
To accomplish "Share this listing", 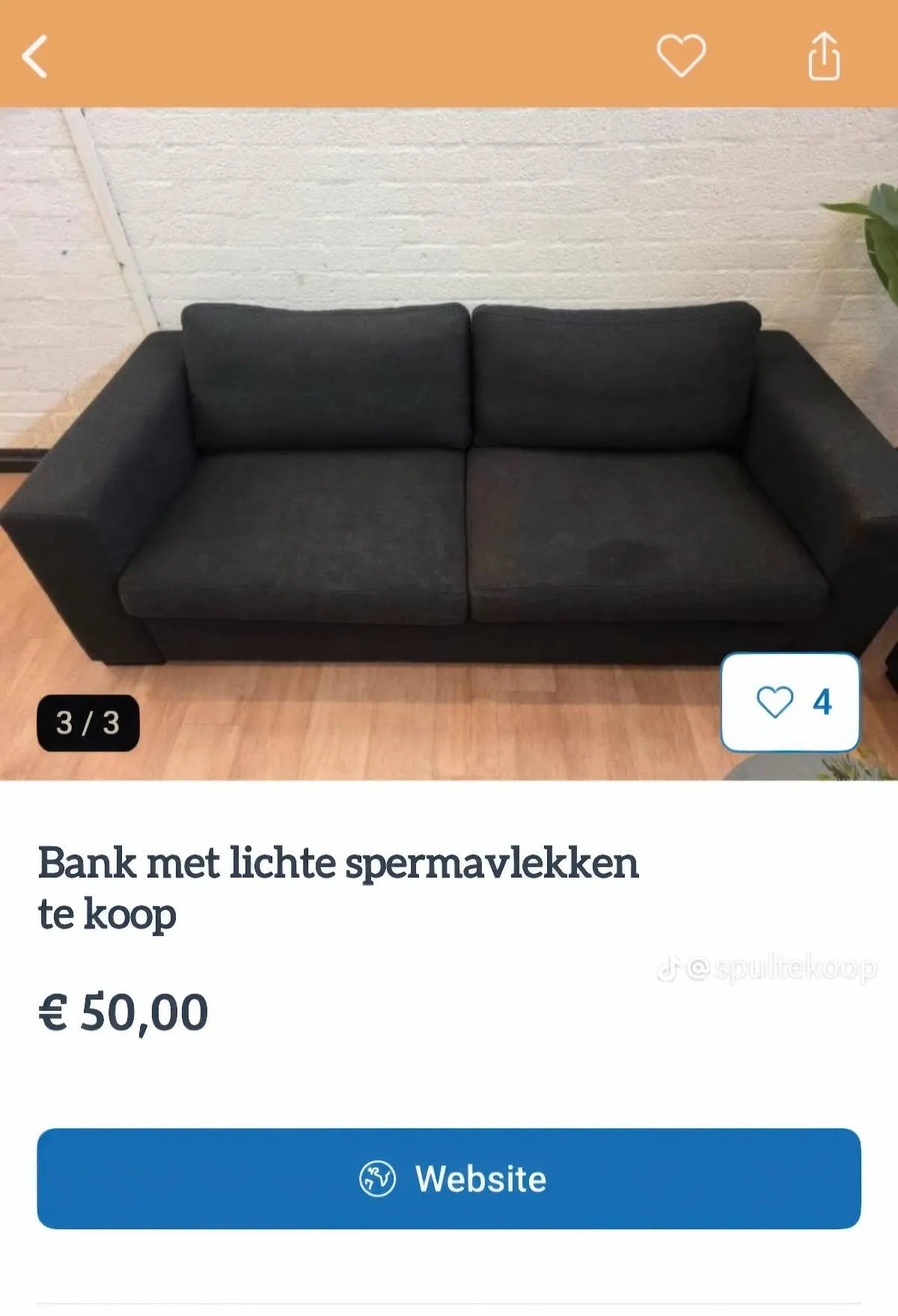I will coord(824,56).
